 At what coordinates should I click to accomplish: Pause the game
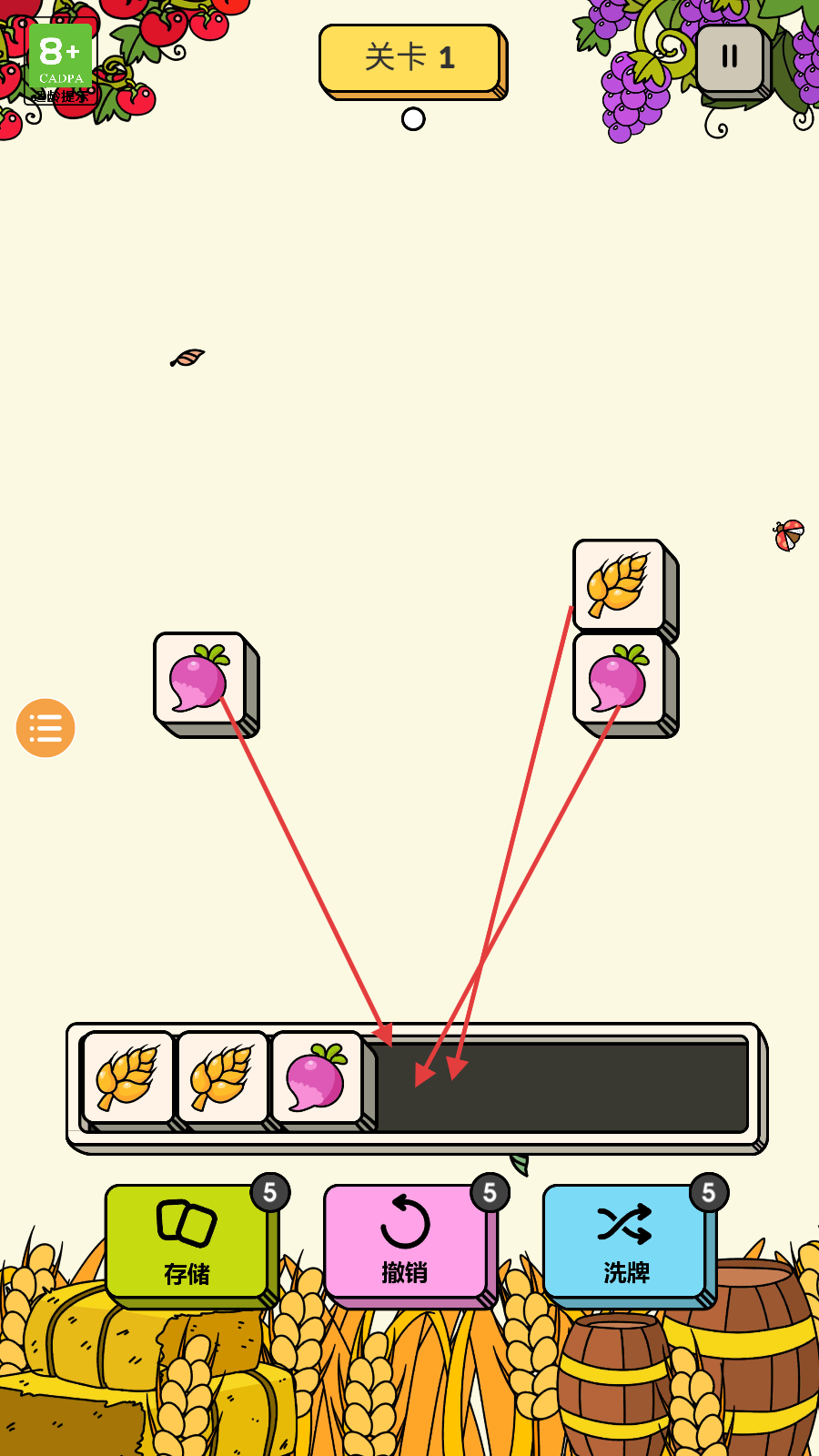pos(730,57)
